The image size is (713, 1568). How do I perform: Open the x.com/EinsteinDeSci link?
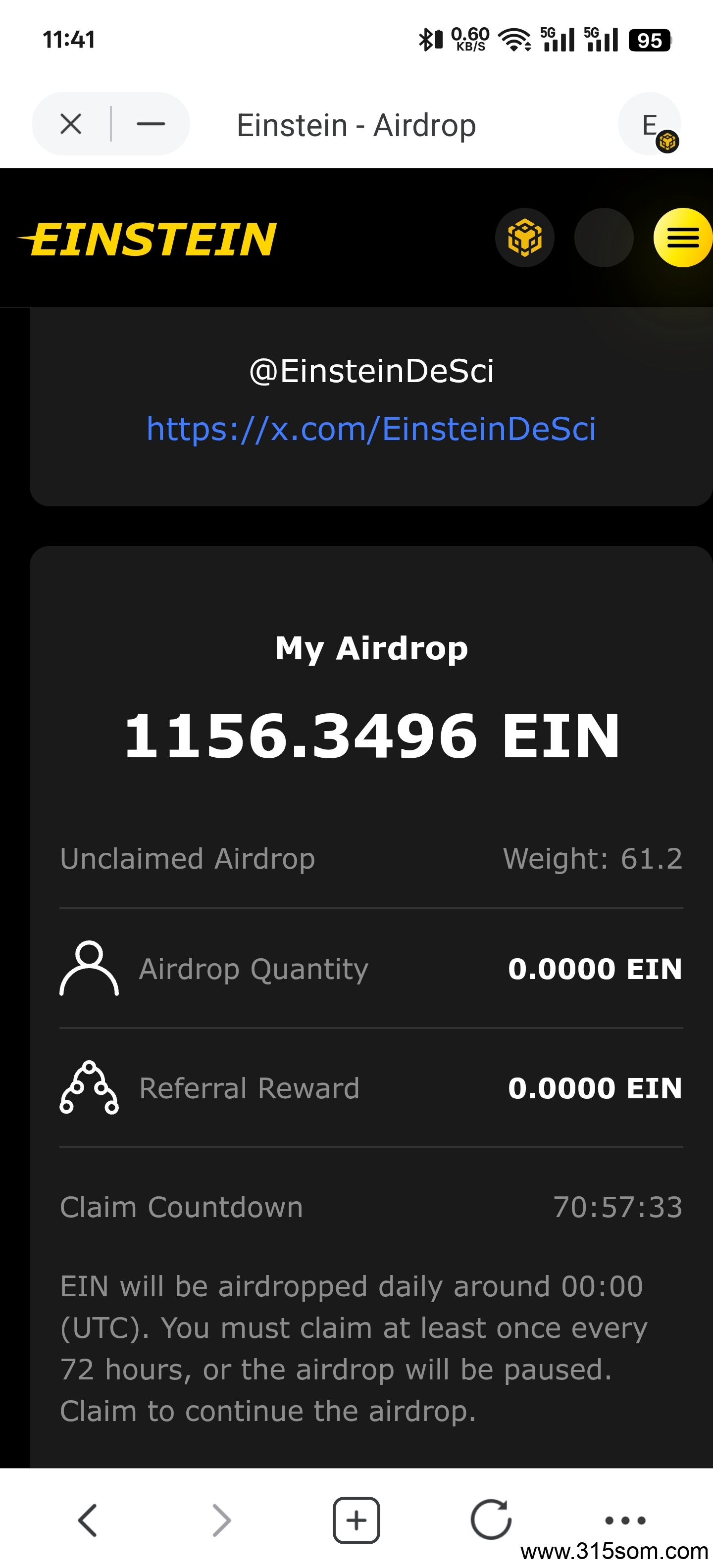point(371,429)
